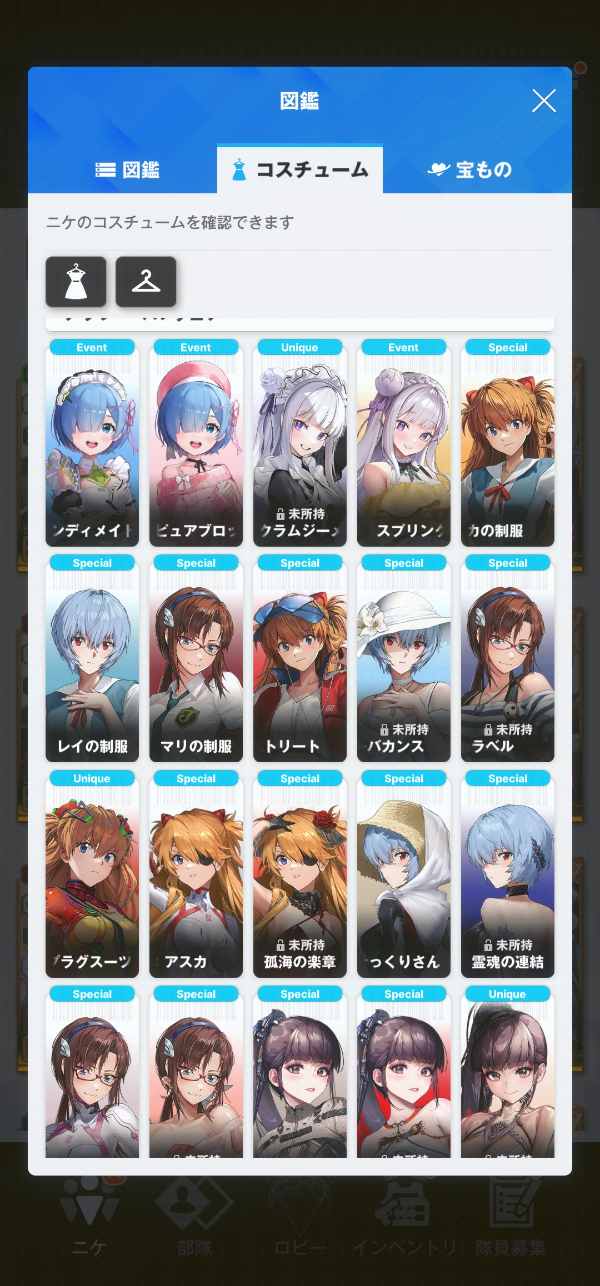
Task: View the locked バカンス costume
Action: 404,660
